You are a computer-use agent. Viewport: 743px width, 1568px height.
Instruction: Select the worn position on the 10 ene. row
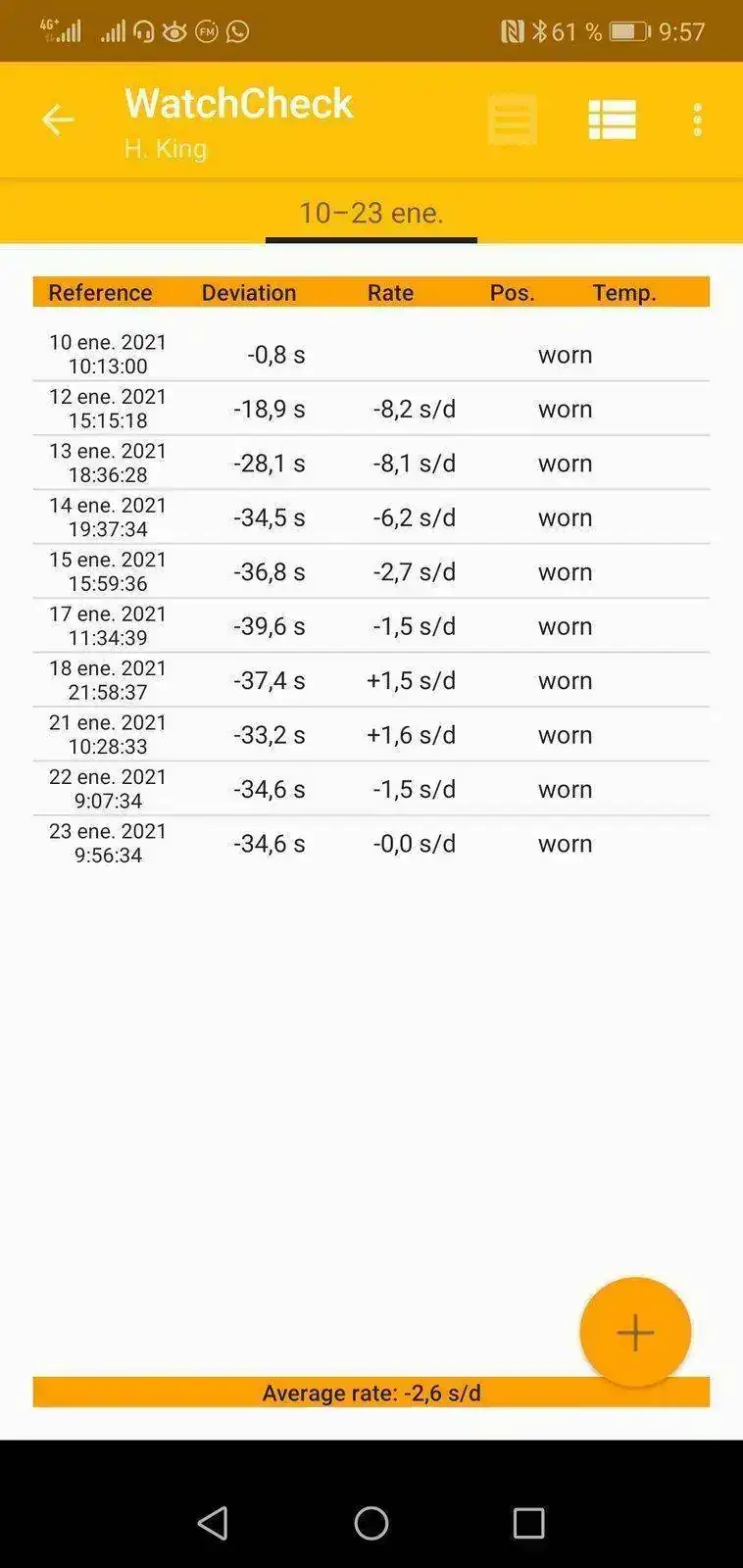point(565,355)
